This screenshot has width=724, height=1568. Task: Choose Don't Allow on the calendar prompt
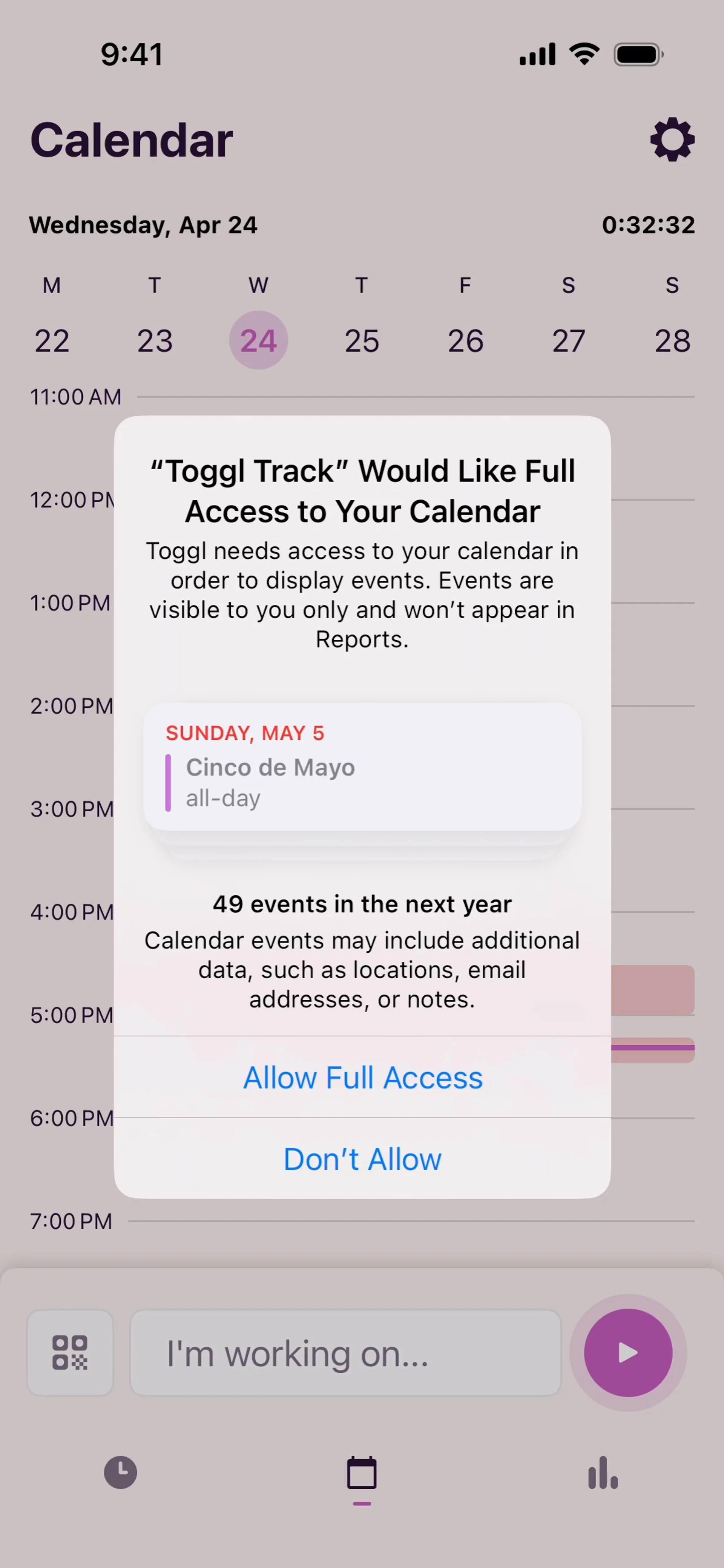pos(362,1159)
